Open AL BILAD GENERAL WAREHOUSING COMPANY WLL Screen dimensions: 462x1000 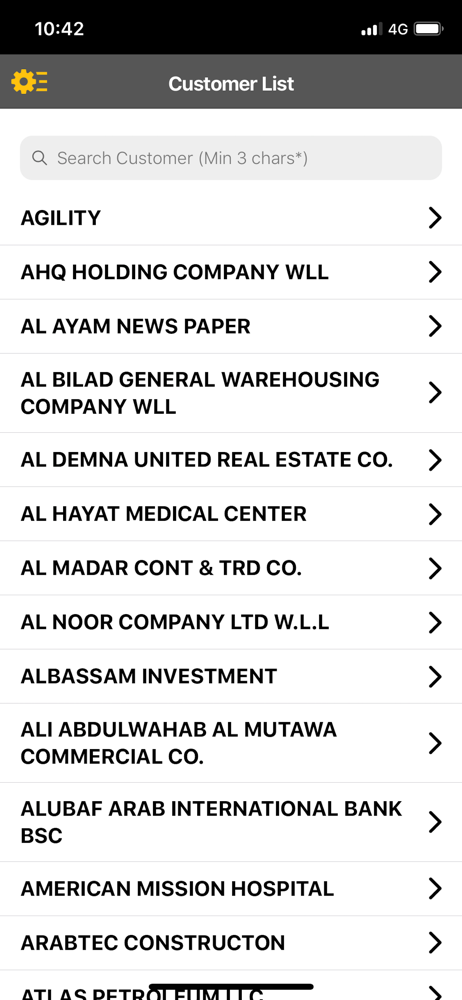[231, 393]
